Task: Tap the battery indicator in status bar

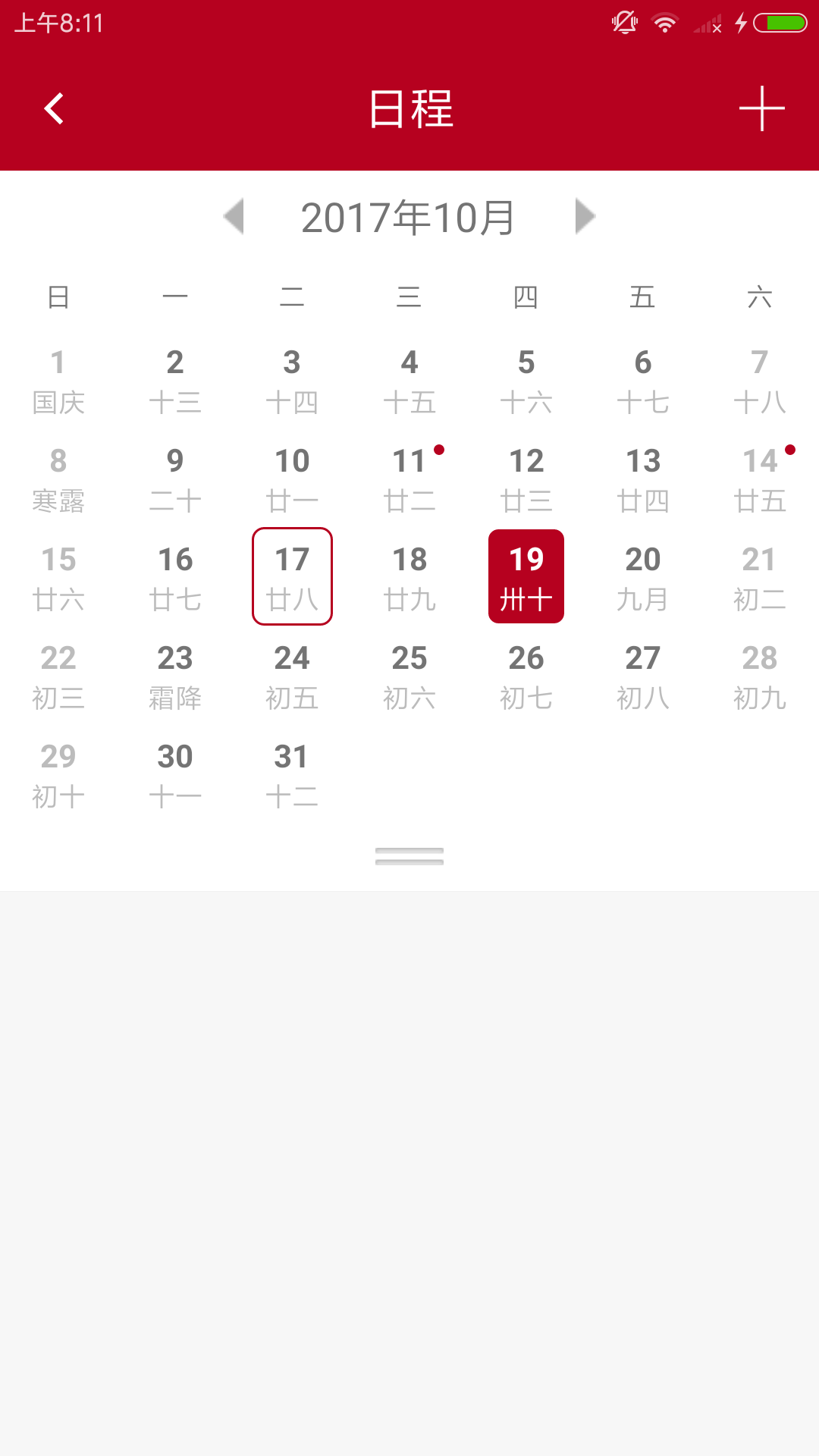Action: click(780, 22)
